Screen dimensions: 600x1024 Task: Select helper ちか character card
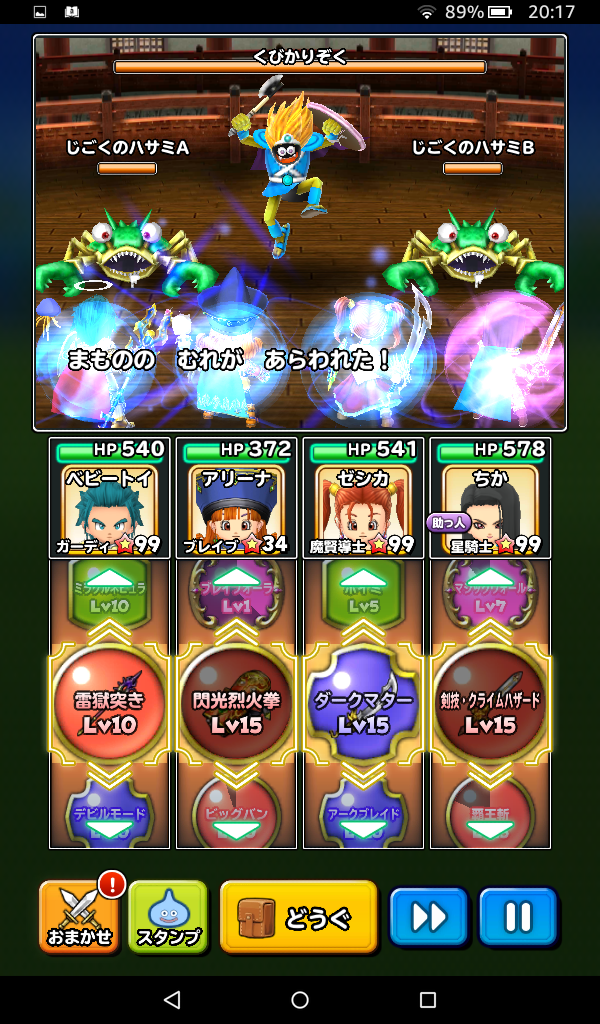(x=490, y=498)
